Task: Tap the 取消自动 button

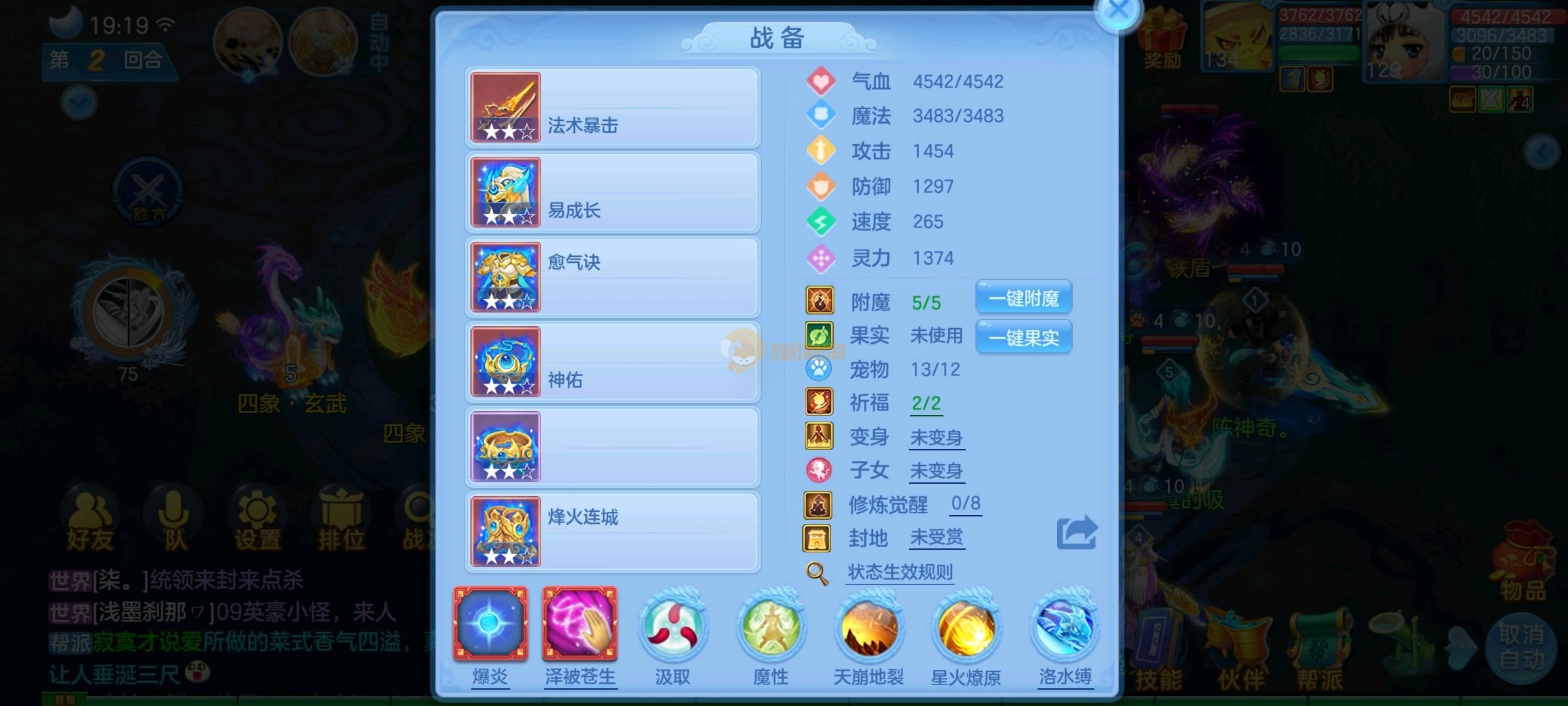Action: [1521, 646]
